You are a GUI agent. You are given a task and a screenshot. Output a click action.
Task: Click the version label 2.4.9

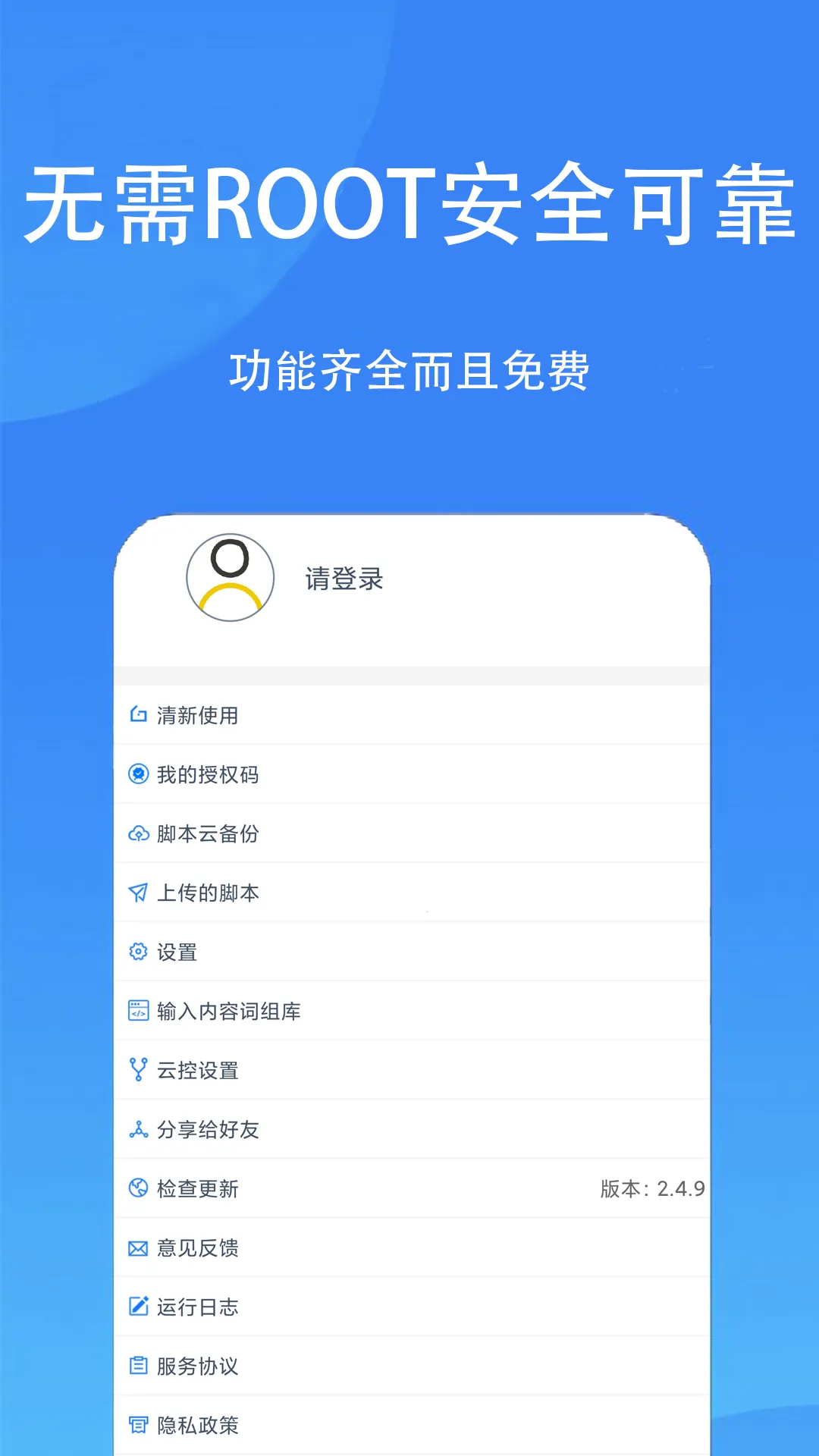679,1188
